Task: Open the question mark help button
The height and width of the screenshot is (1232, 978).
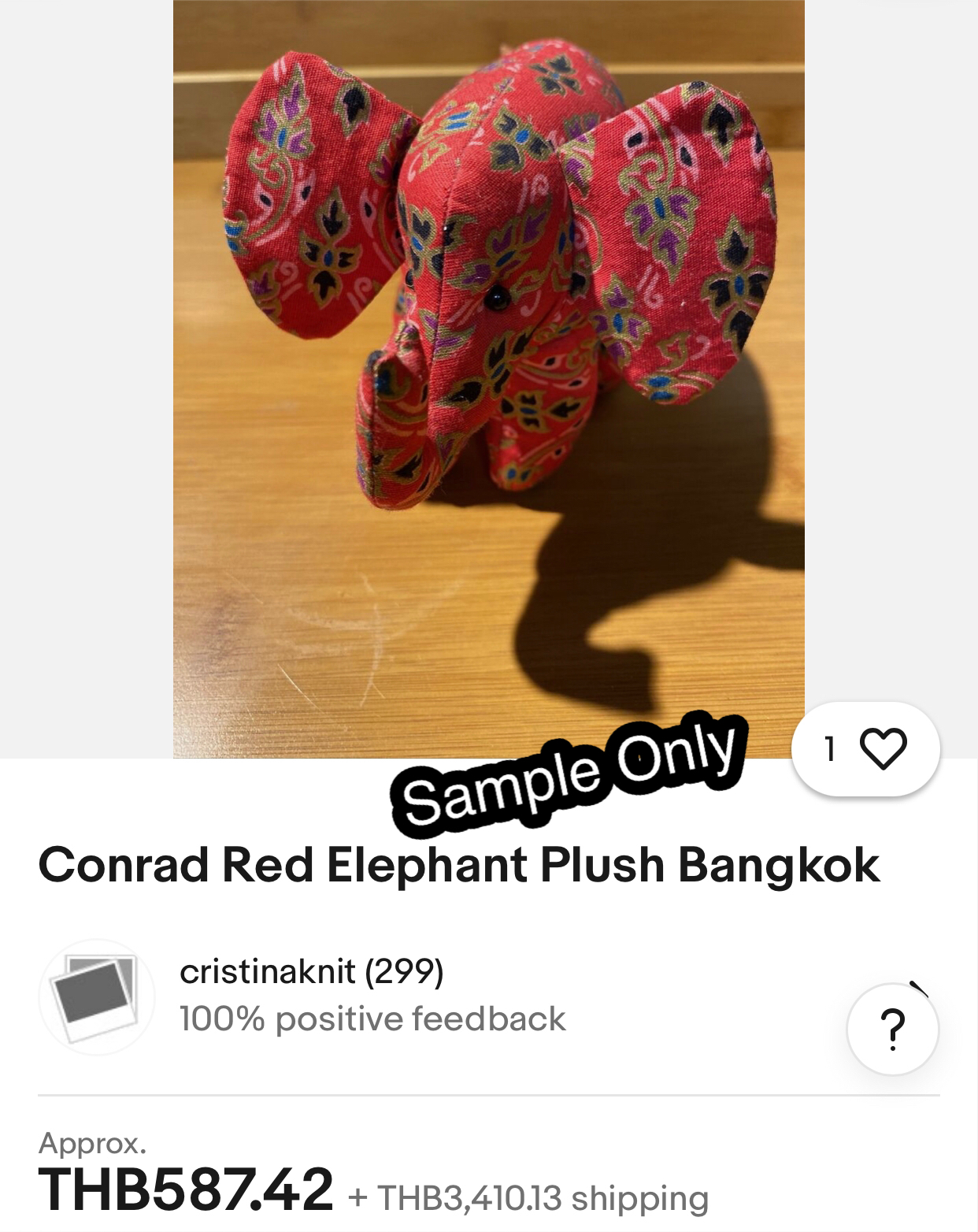Action: [892, 1029]
